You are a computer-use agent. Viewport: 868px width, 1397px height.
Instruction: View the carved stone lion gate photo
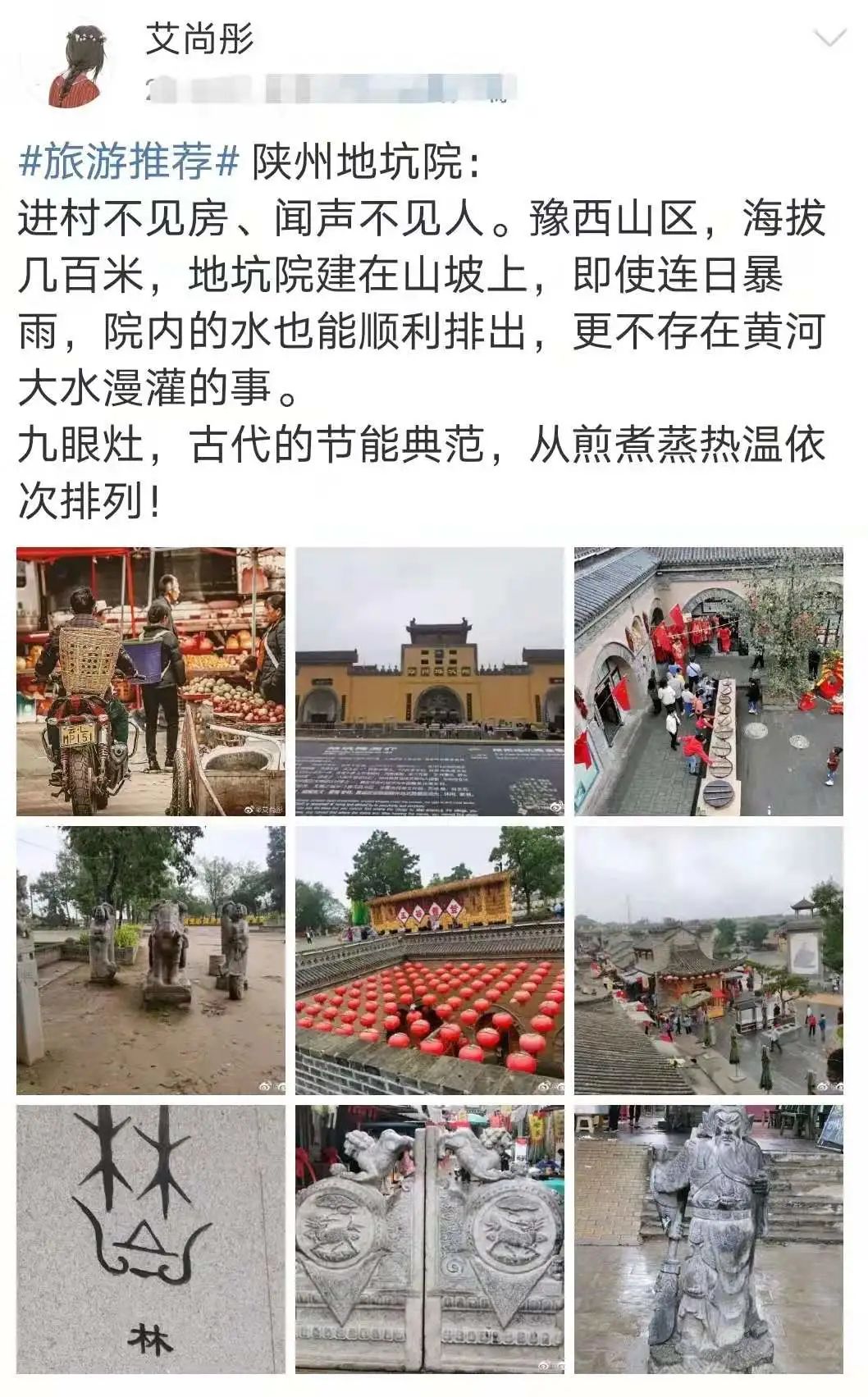(x=430, y=1239)
